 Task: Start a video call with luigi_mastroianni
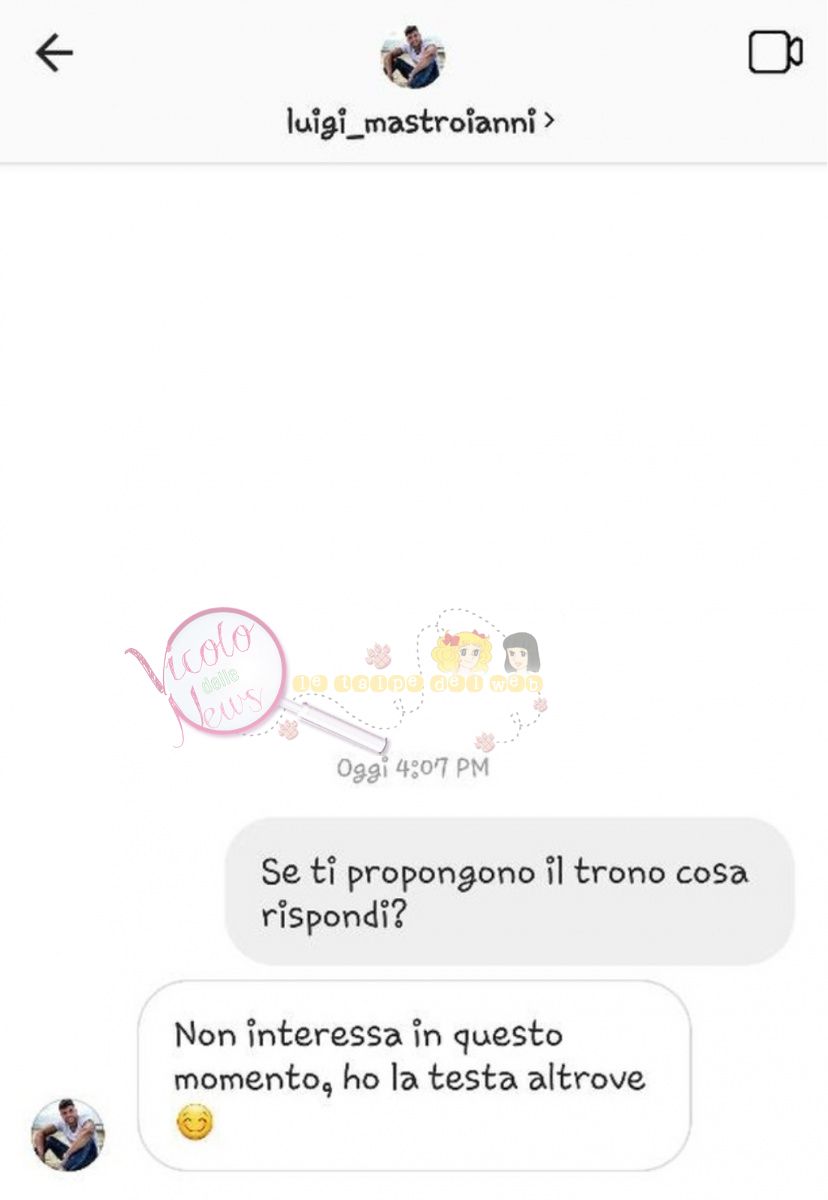point(775,54)
